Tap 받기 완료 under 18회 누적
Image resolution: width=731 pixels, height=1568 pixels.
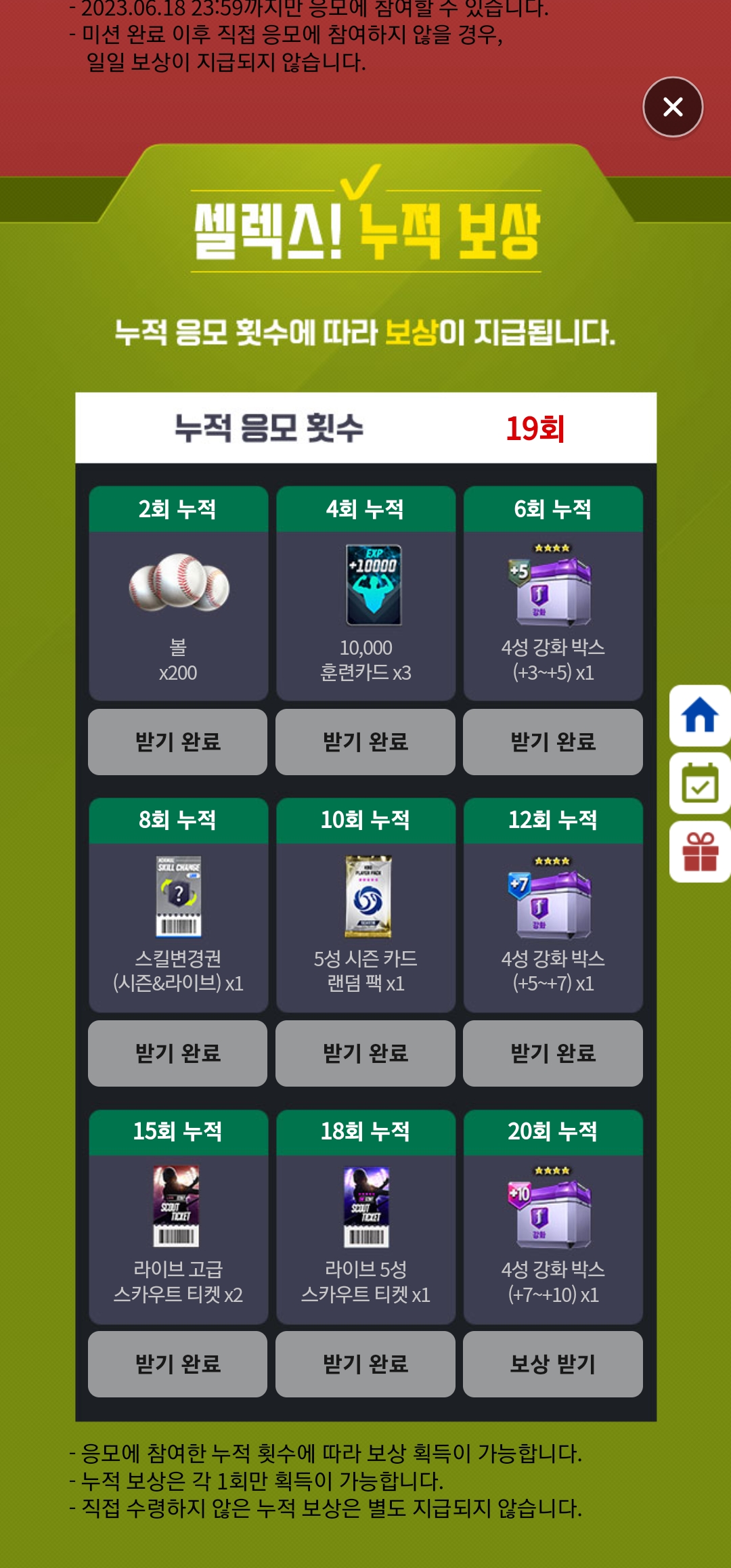[365, 1364]
